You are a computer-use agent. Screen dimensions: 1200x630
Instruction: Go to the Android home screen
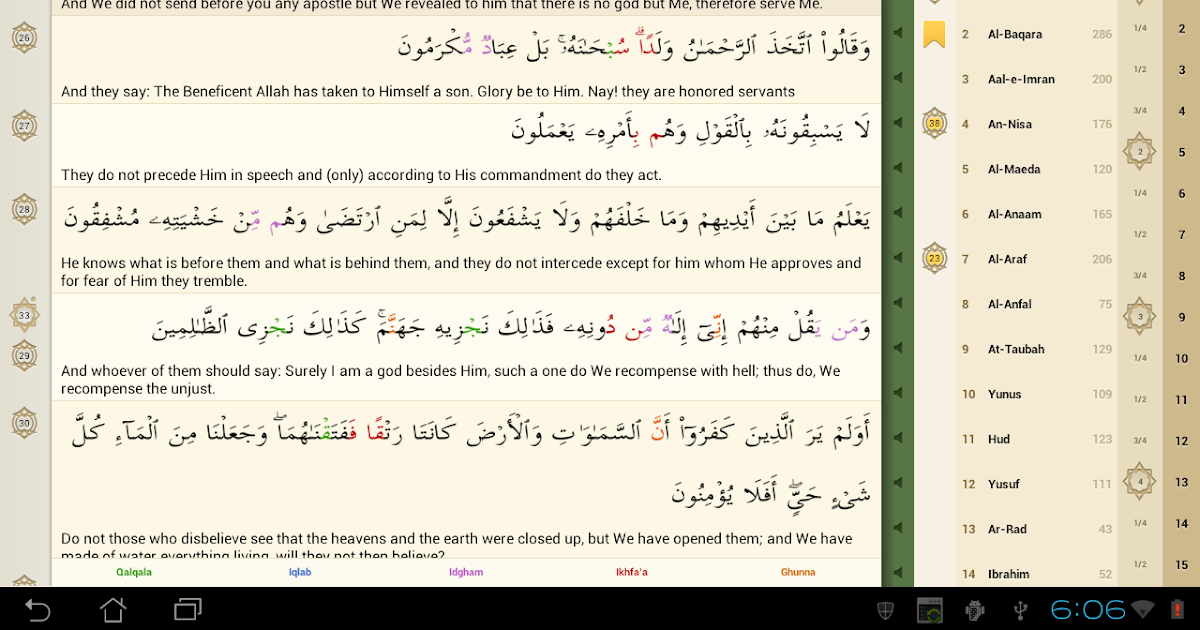pos(113,609)
